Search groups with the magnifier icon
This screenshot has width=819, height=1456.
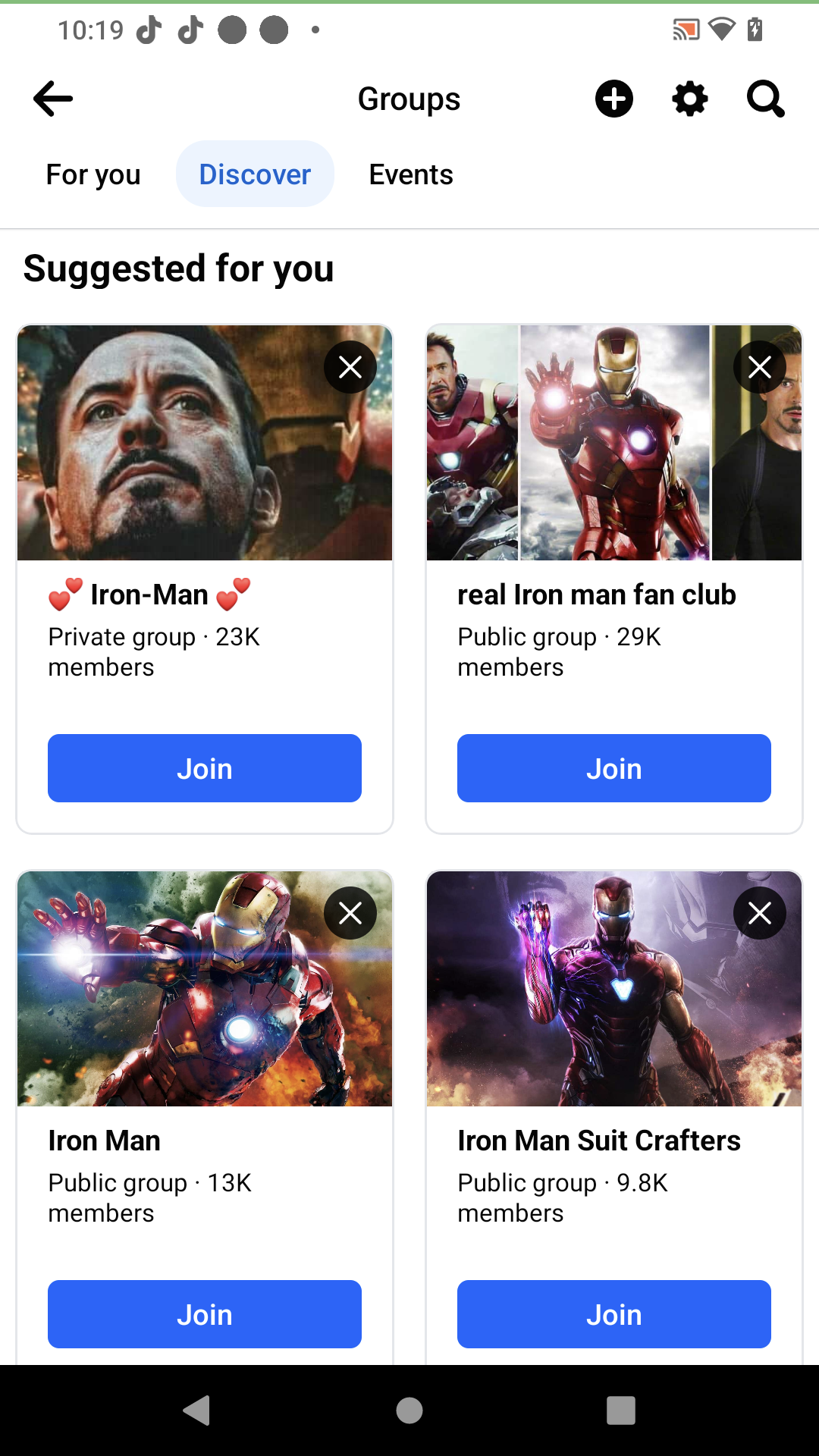tap(765, 99)
